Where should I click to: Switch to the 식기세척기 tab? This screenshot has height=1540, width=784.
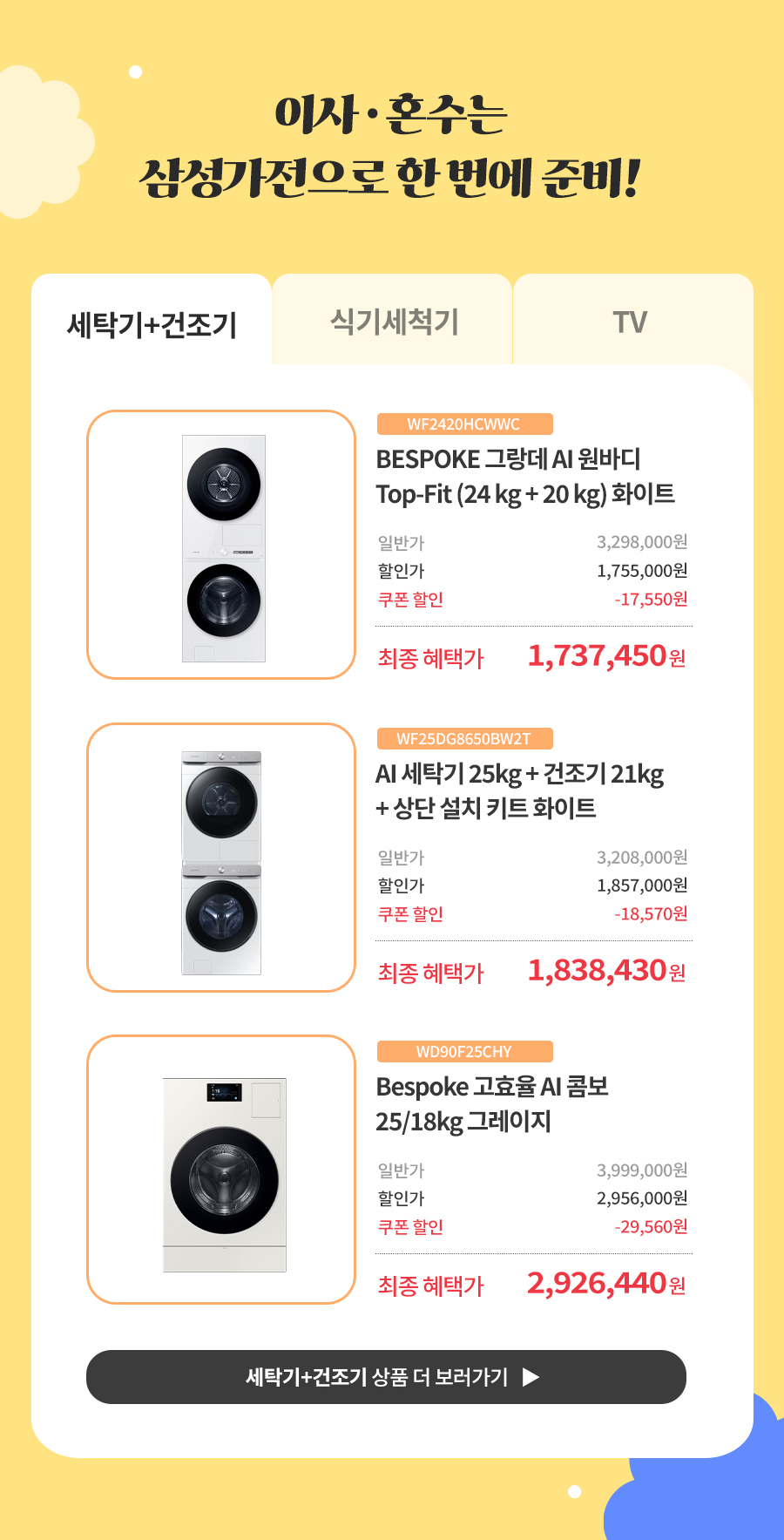[x=394, y=321]
